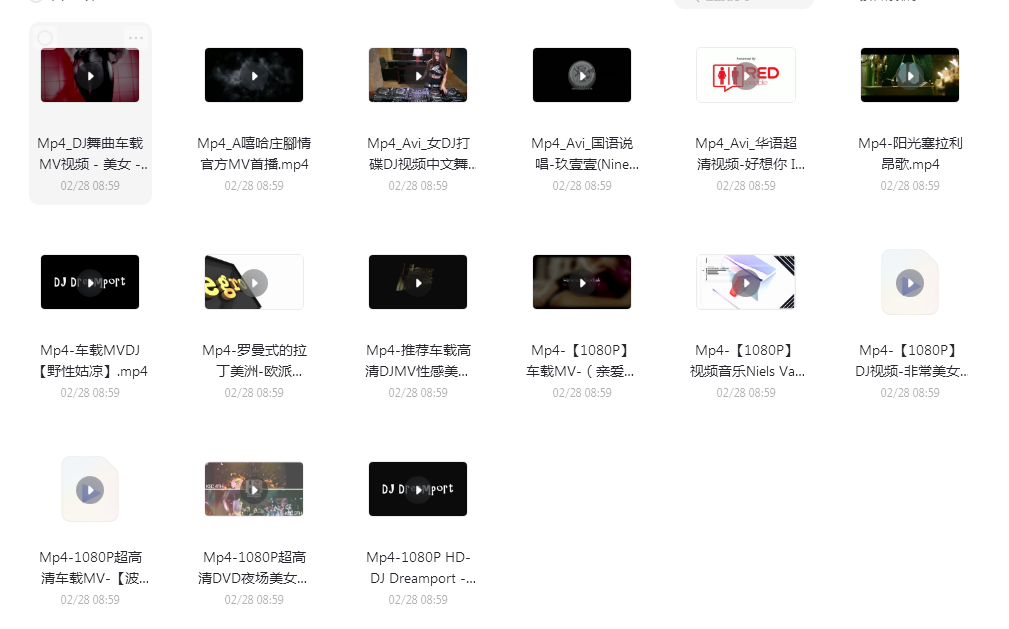Play Mp4_A嘻哈庄腳情官方MV首播.mp4
This screenshot has height=629, width=1009.
tap(254, 75)
